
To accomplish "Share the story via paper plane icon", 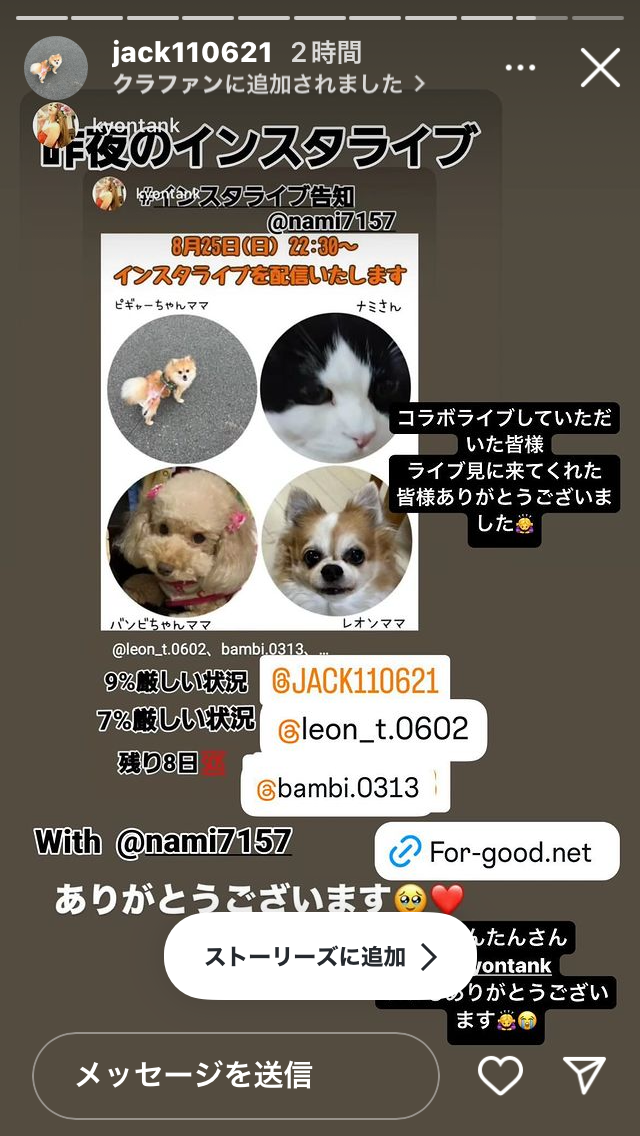I will click(x=585, y=1075).
